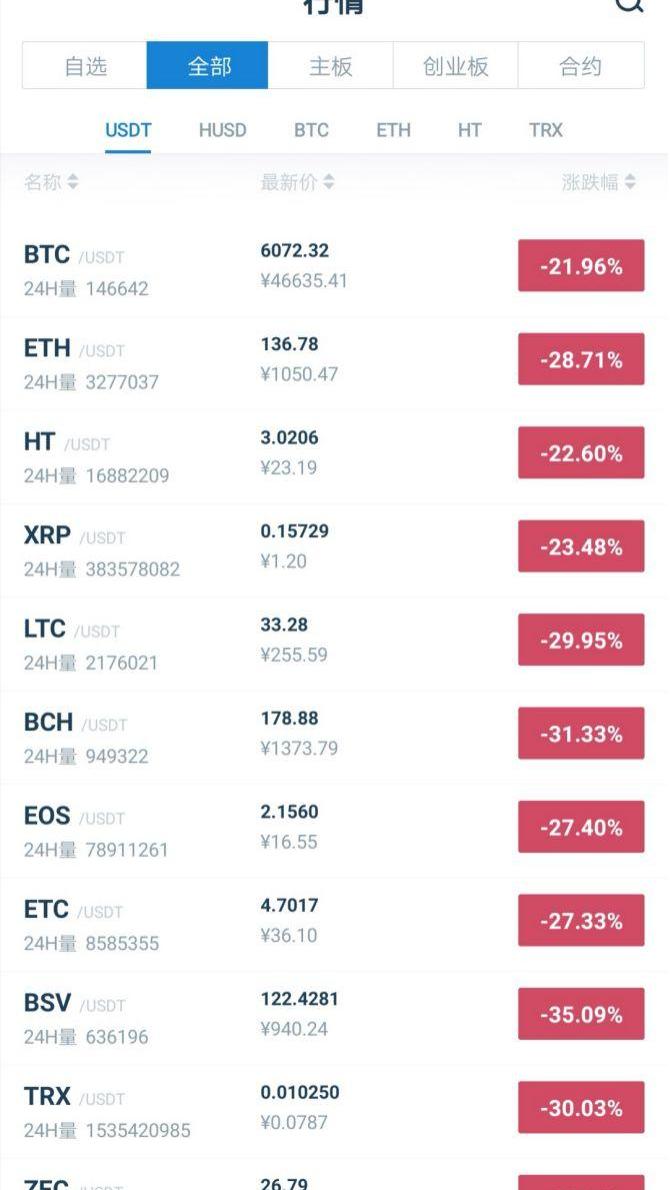
Task: Tap the -22.60% change badge for HT
Action: coord(581,454)
